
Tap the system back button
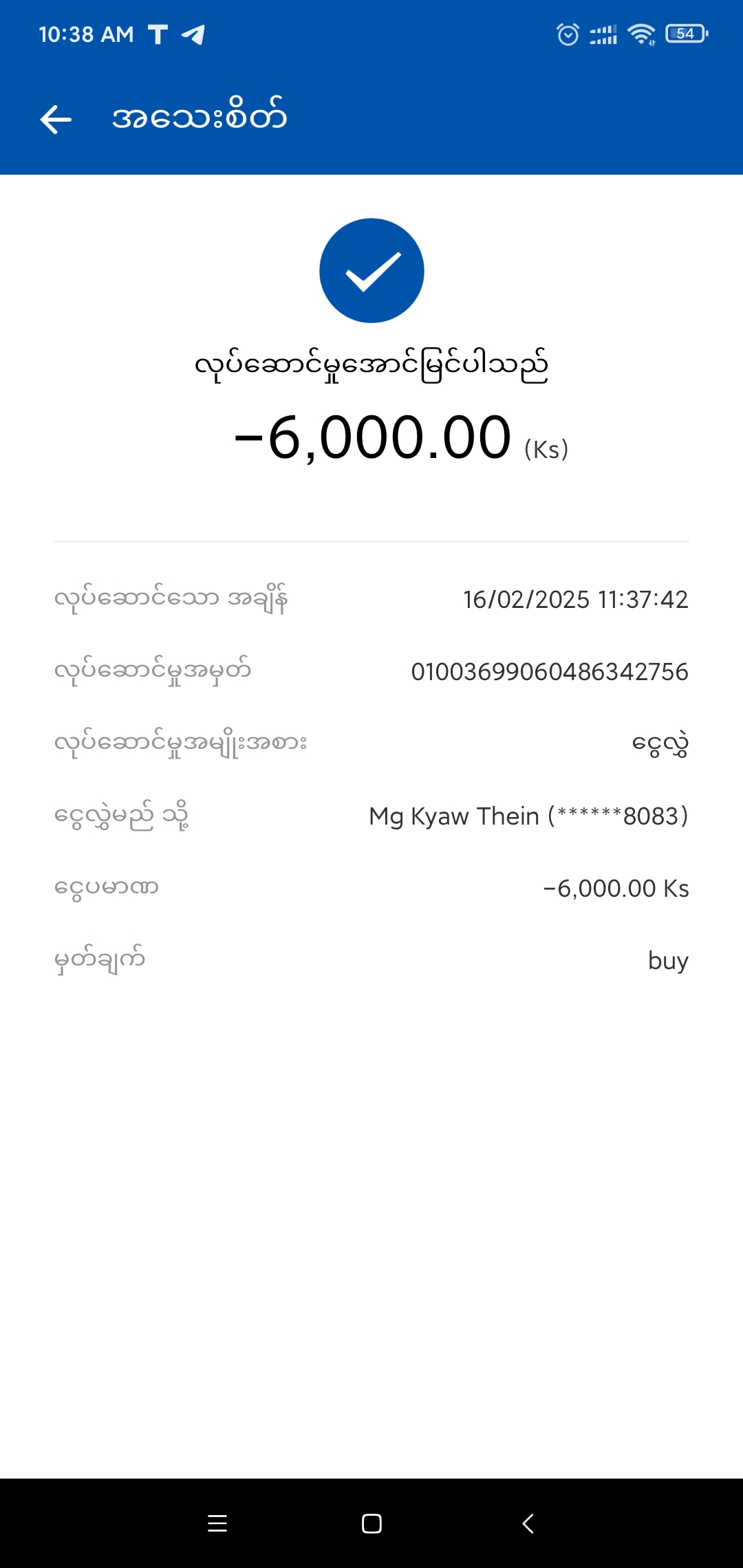click(528, 1523)
